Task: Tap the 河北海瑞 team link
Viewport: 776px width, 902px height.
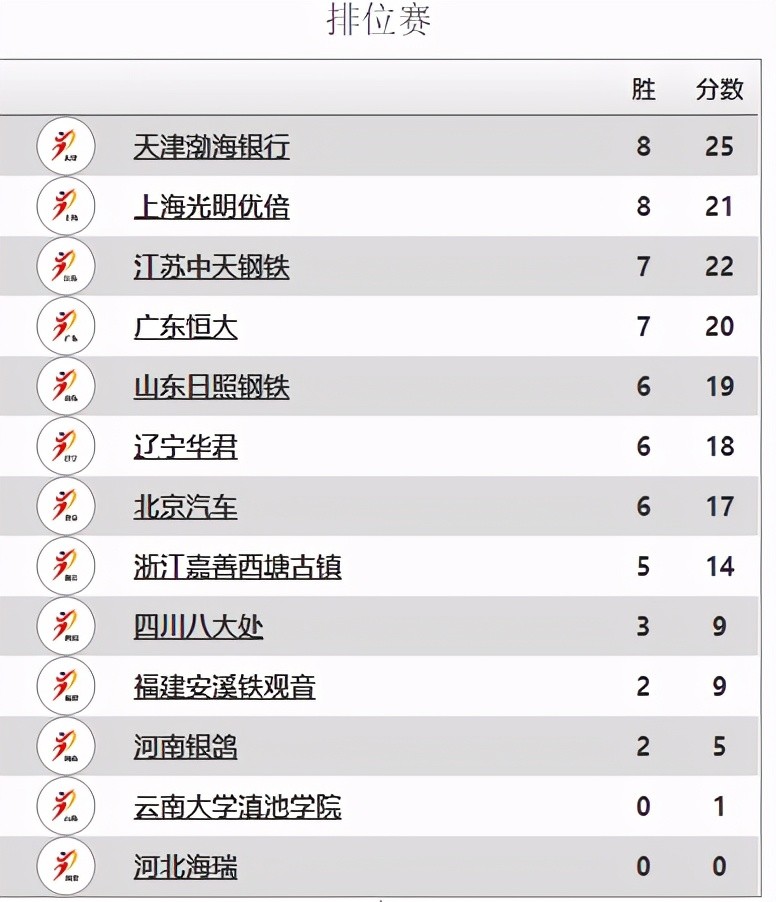Action: pos(185,867)
